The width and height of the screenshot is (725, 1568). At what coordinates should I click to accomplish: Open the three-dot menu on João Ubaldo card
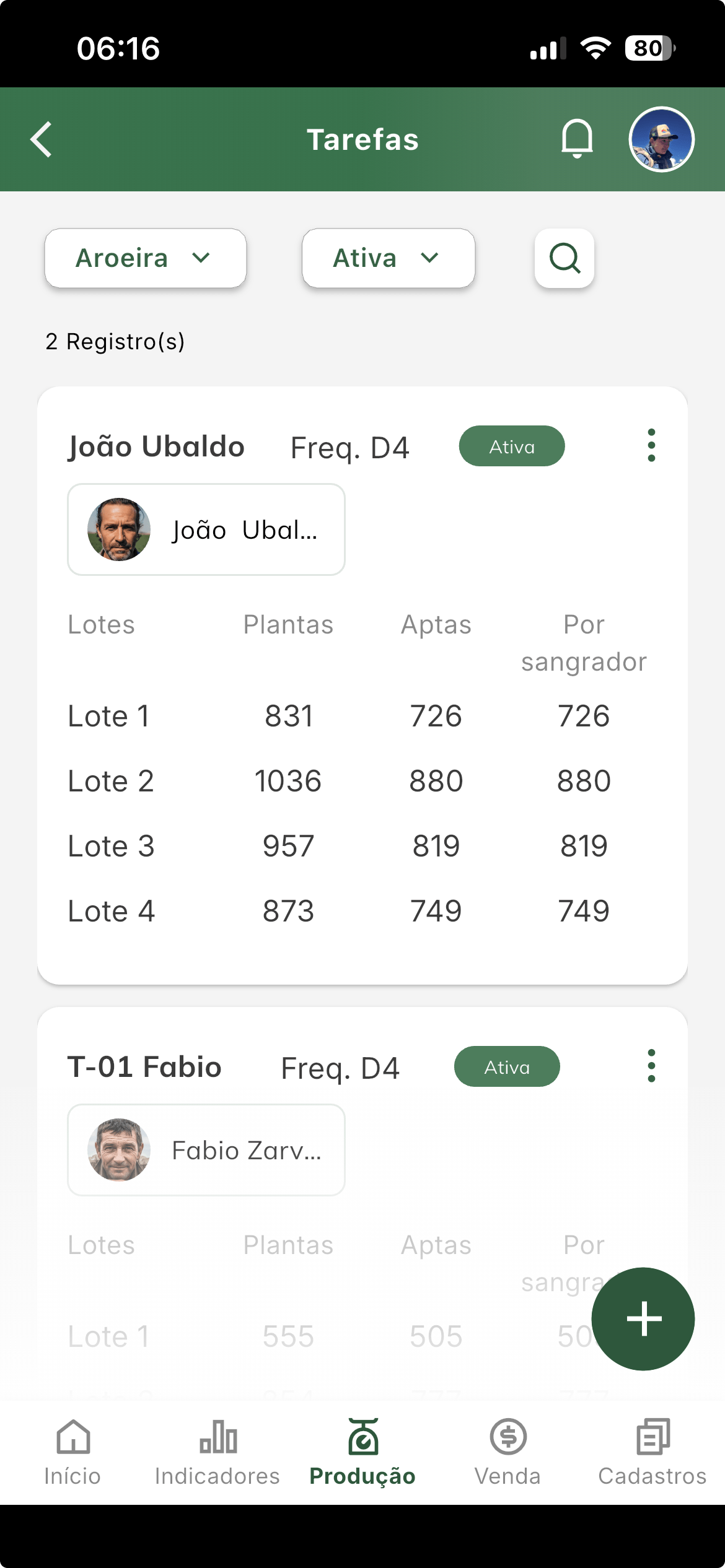pyautogui.click(x=651, y=445)
